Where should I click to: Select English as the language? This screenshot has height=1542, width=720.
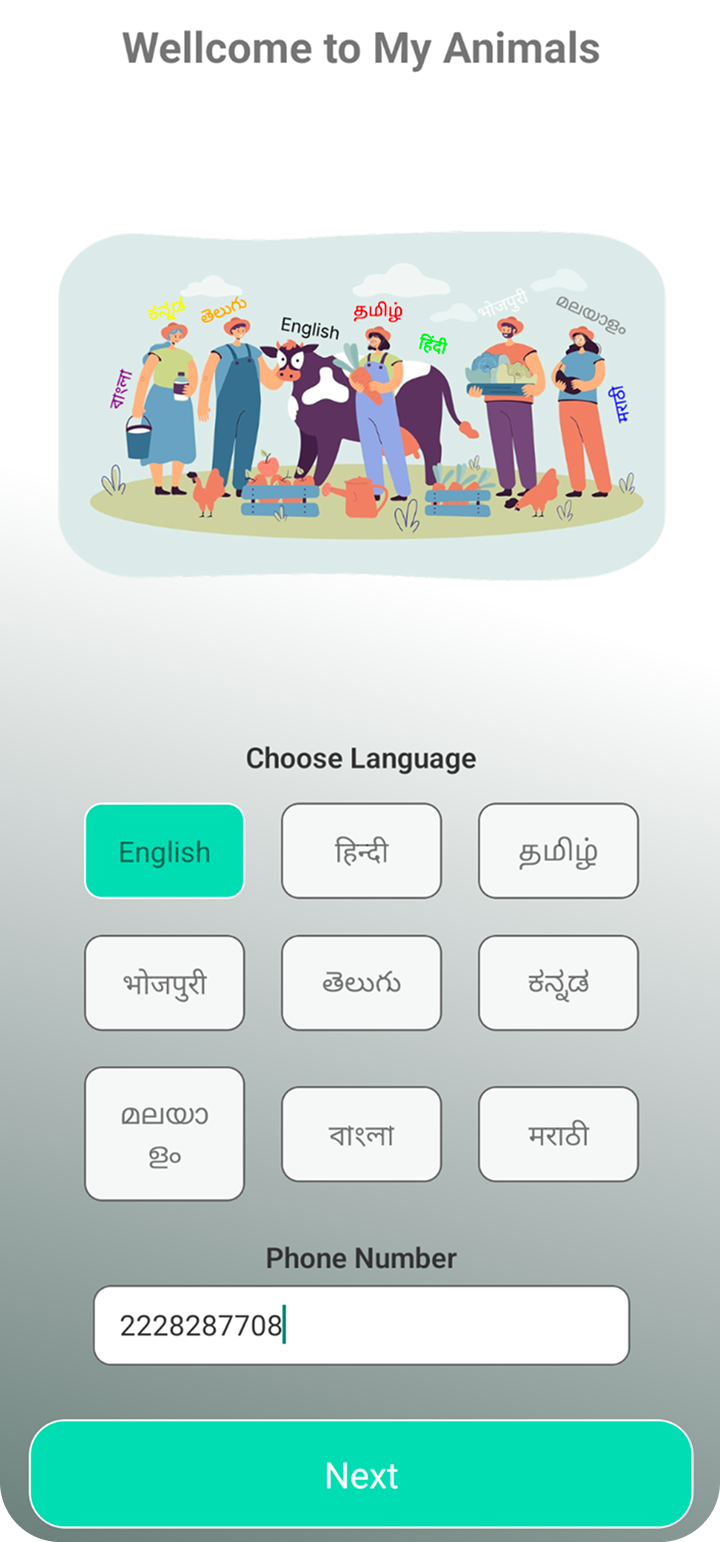(x=164, y=851)
